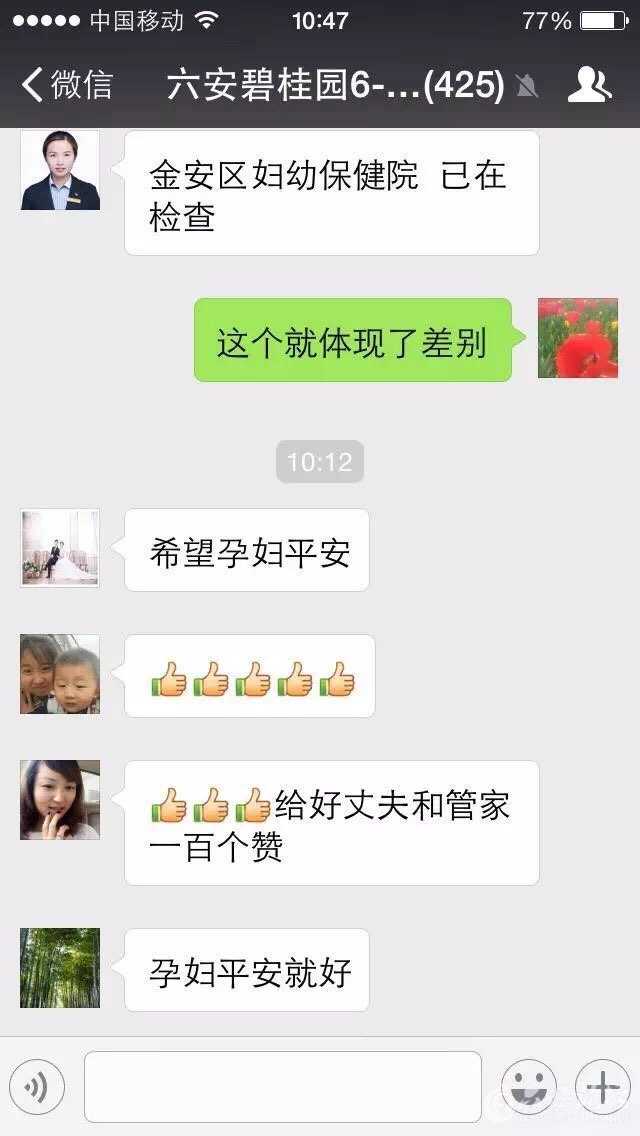Open avatar of sender of 金安区妇幼保健院 message
Viewport: 640px width, 1136px height.
click(x=60, y=170)
